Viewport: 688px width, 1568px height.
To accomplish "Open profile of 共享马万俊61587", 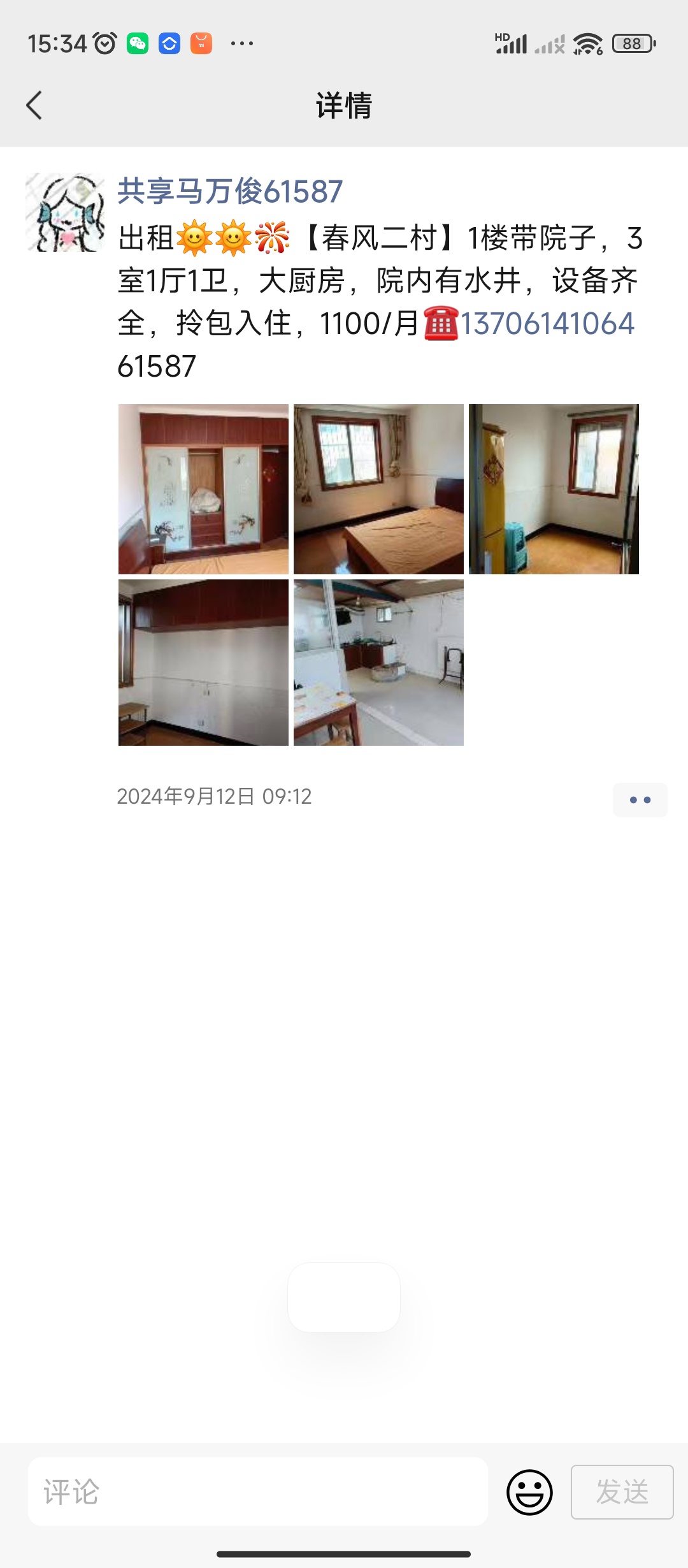I will 230,191.
